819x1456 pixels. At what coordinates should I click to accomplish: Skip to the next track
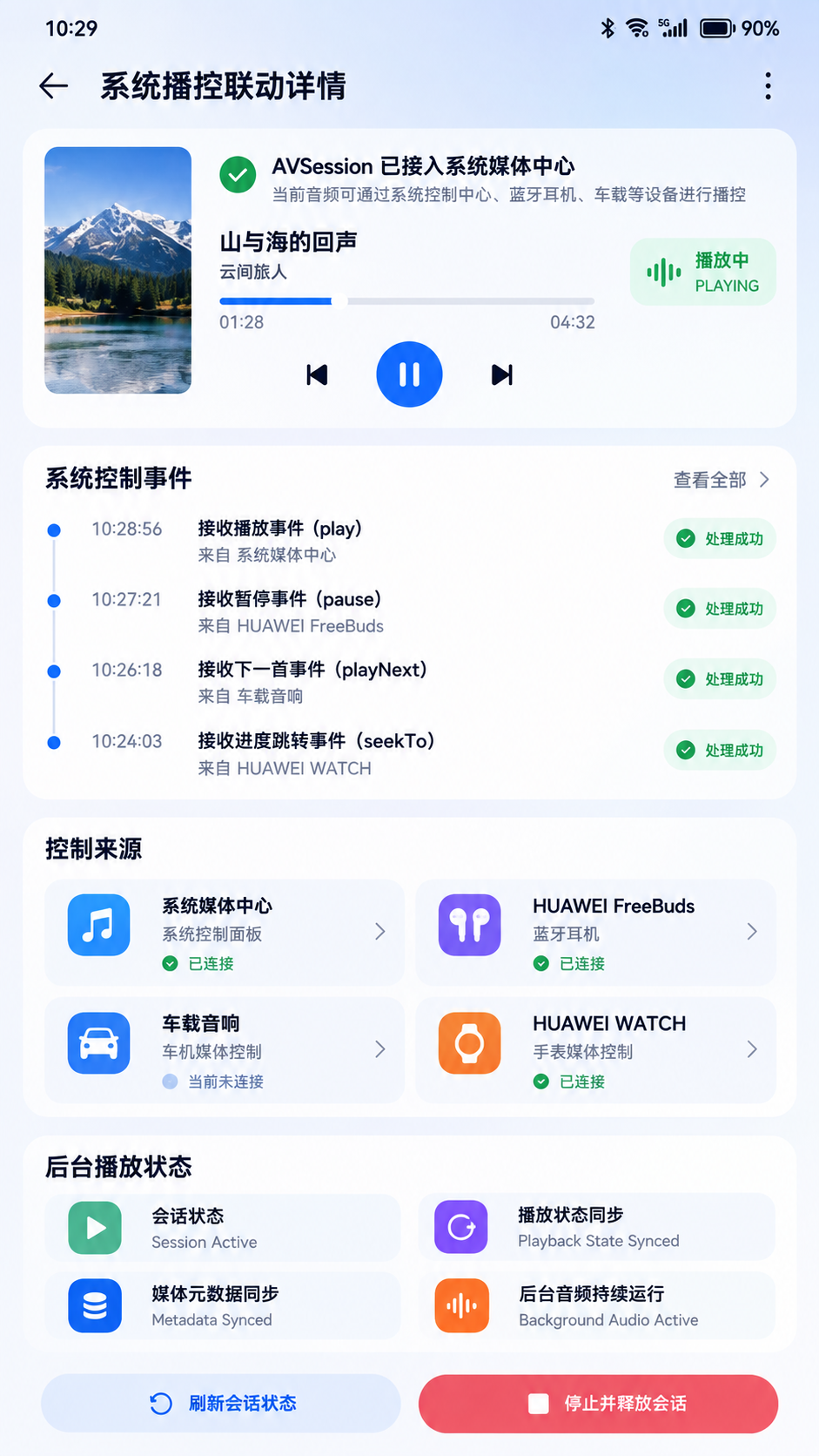[502, 374]
